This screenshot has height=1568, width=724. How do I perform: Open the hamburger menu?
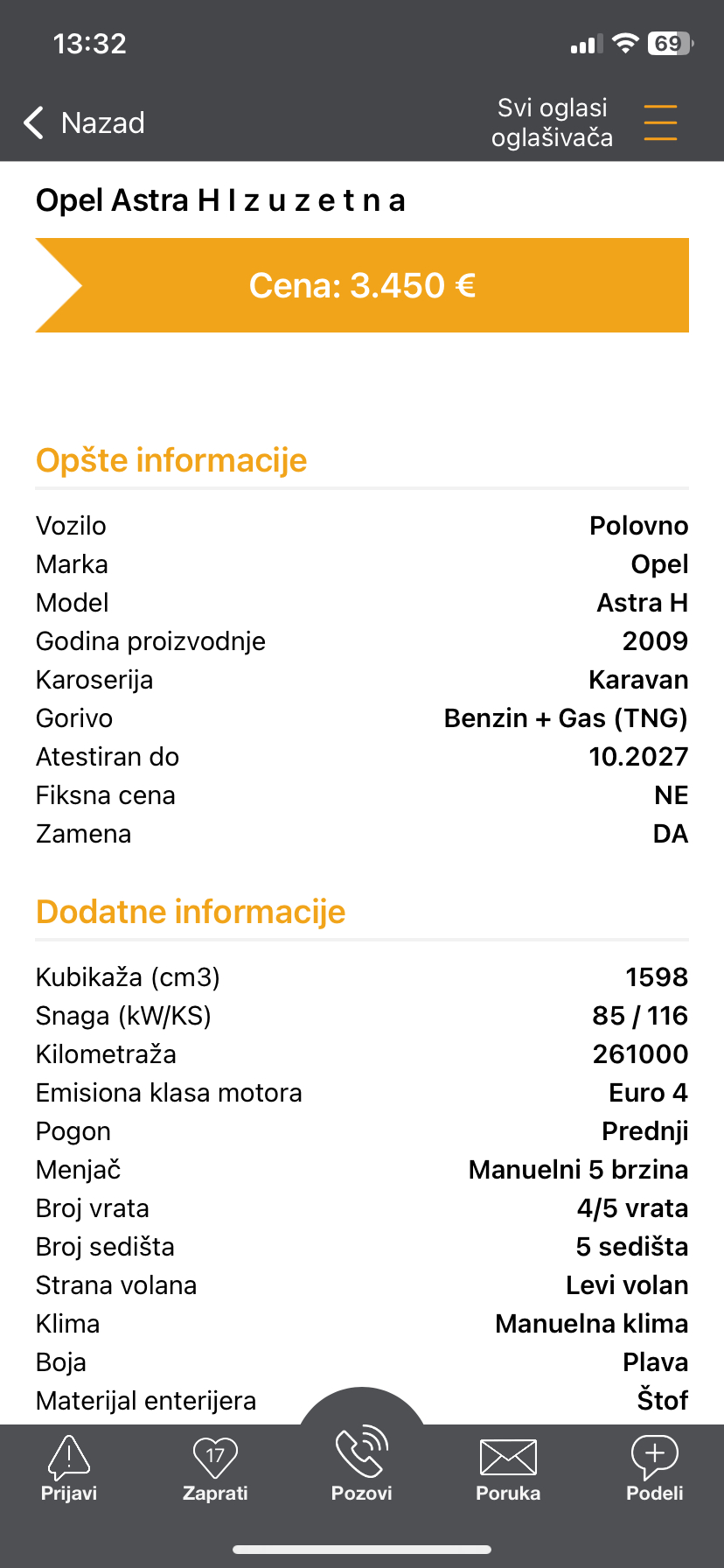(x=660, y=122)
